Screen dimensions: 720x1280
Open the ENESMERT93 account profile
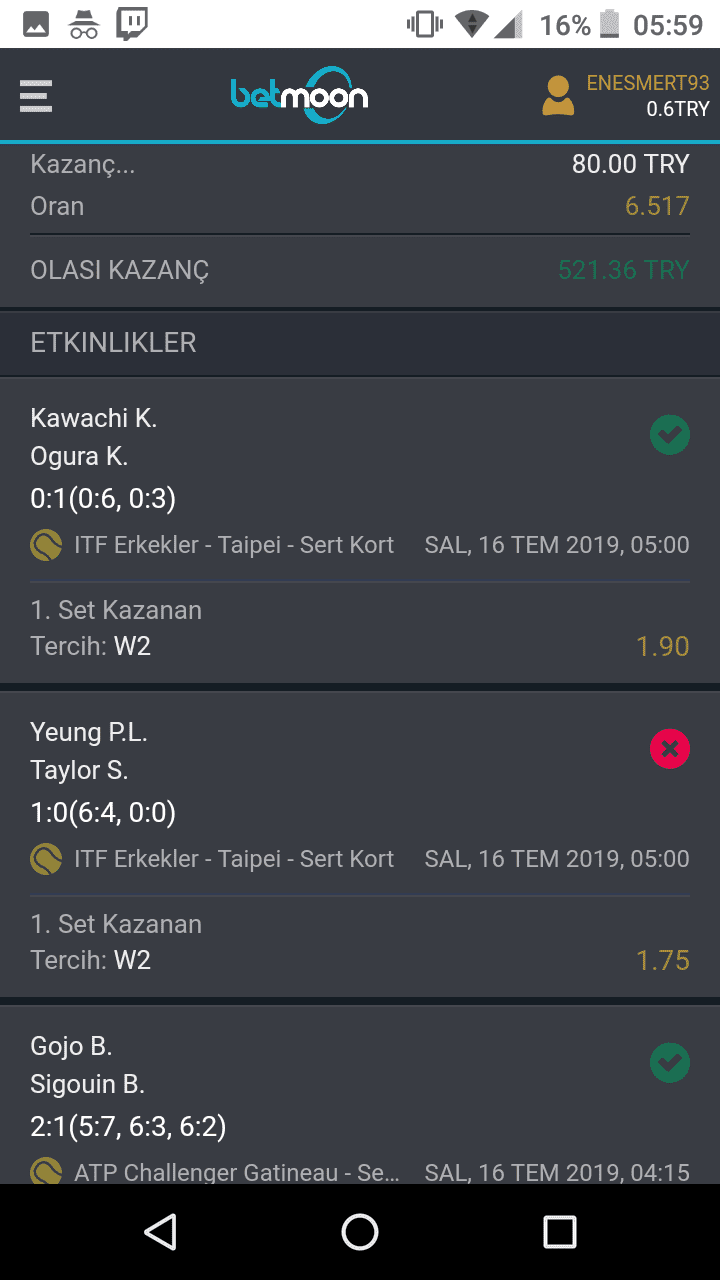coord(625,96)
